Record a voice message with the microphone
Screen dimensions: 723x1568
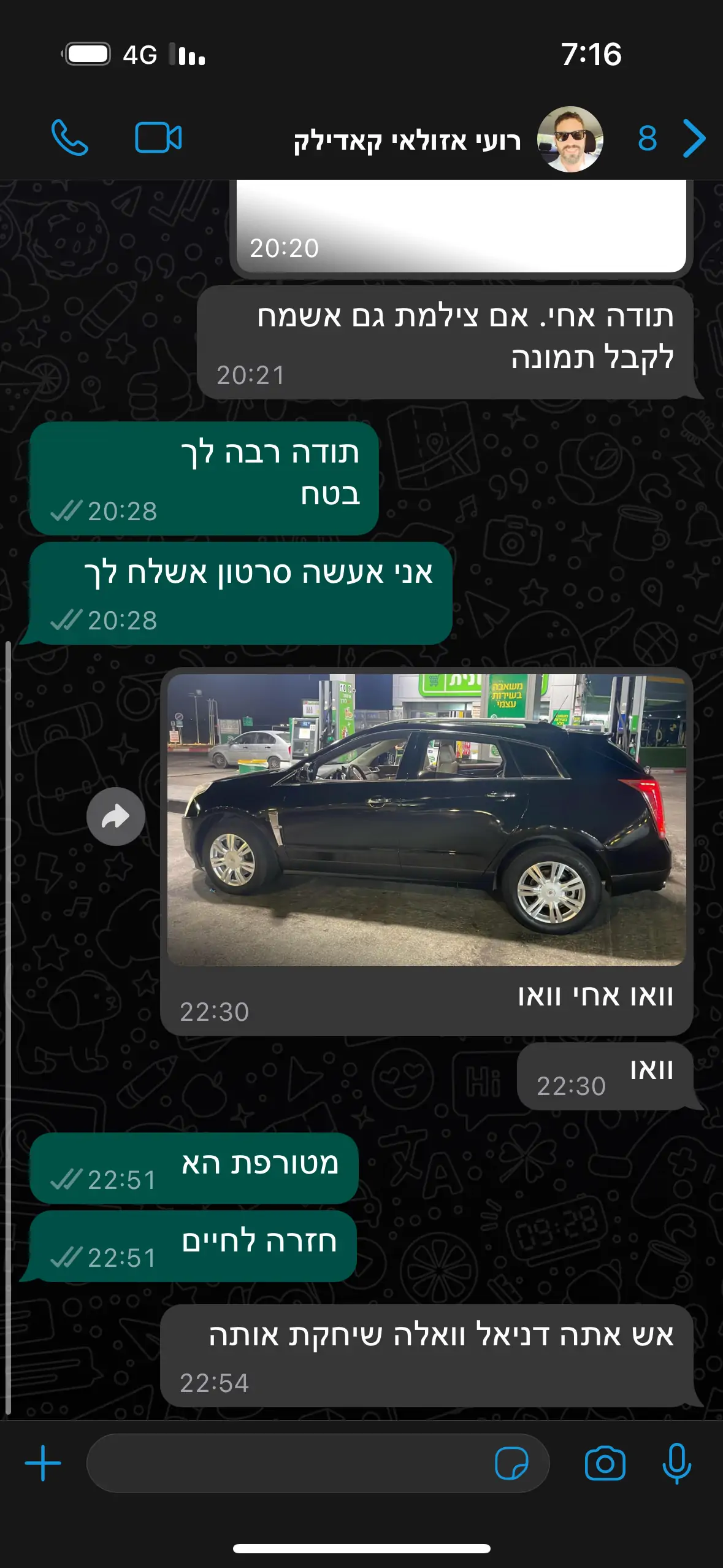[x=676, y=1464]
